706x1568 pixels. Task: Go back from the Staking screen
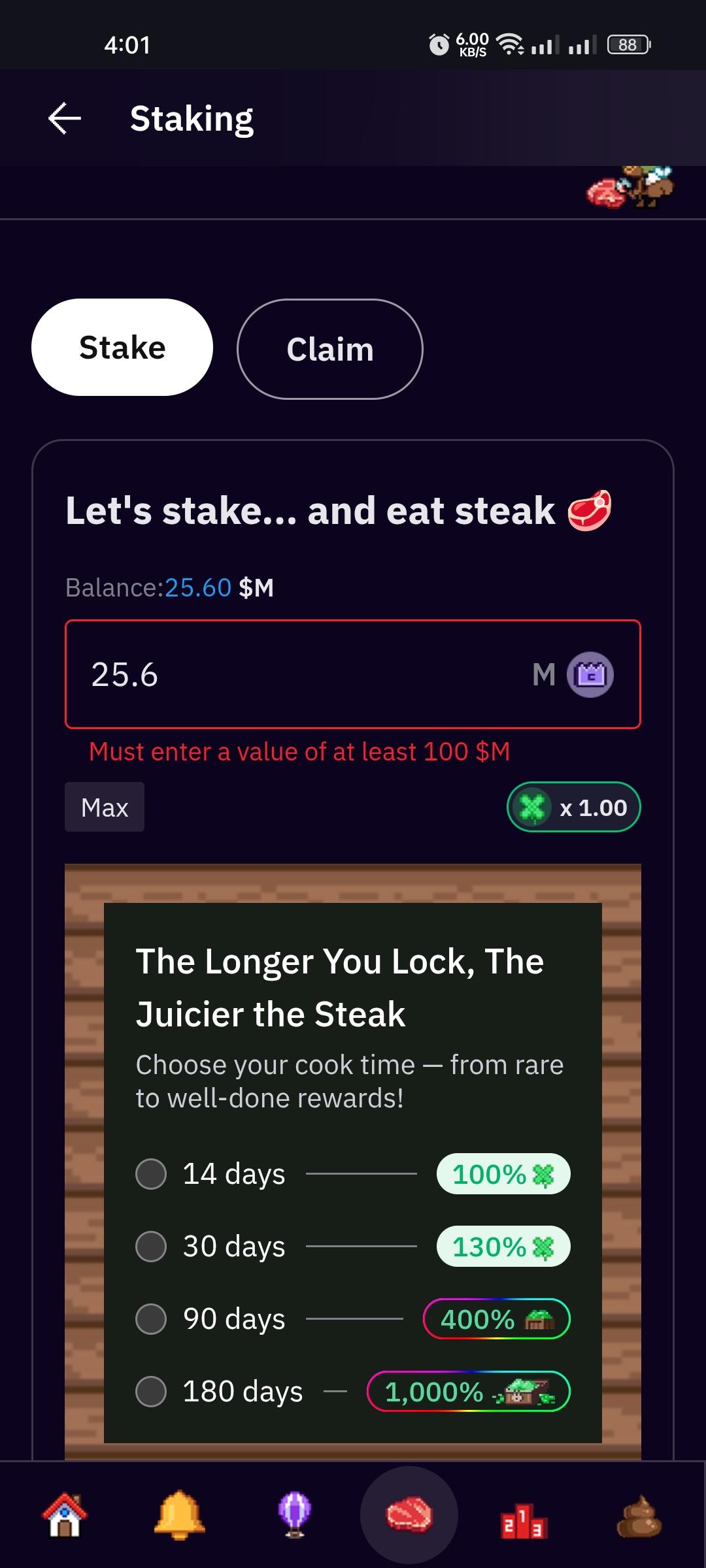click(65, 119)
